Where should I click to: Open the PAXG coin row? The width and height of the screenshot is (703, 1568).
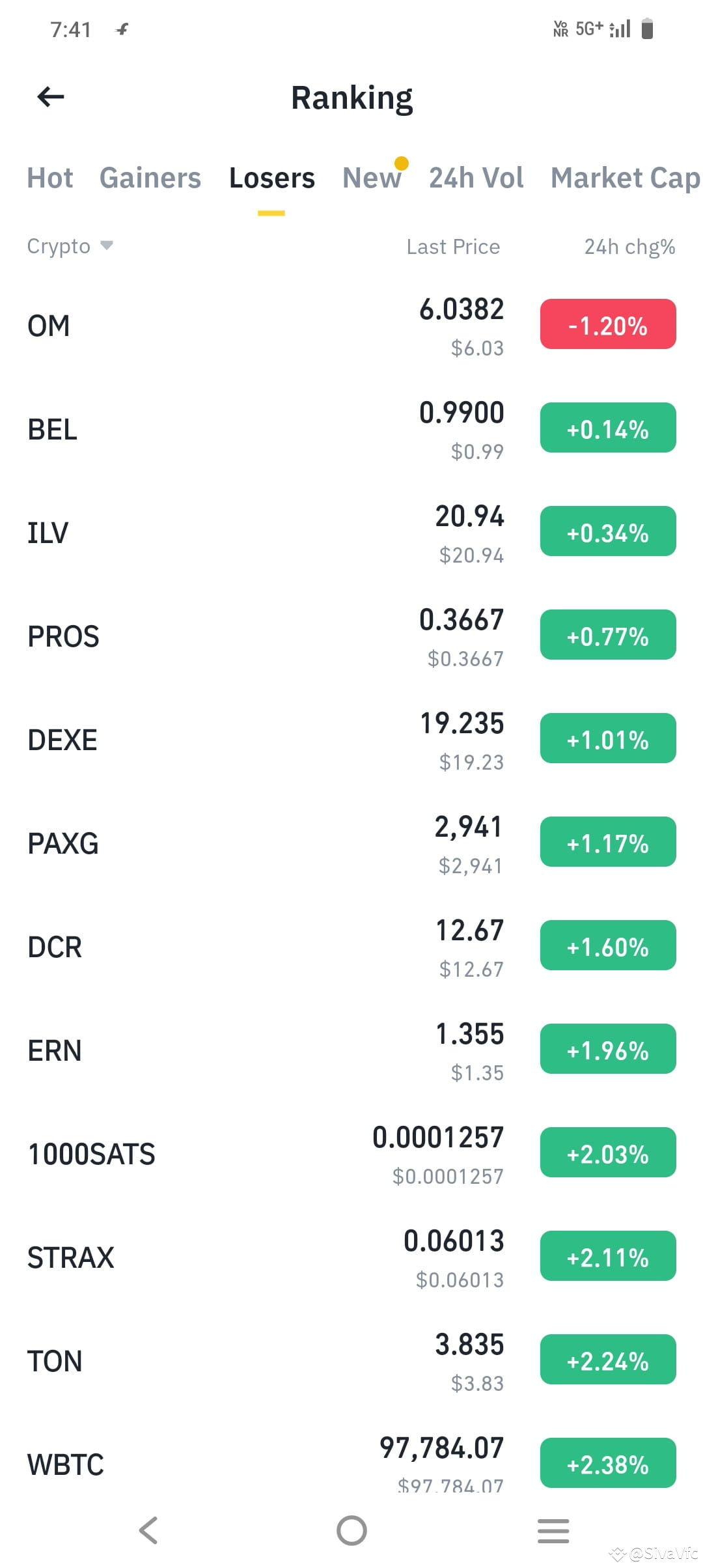[260, 843]
